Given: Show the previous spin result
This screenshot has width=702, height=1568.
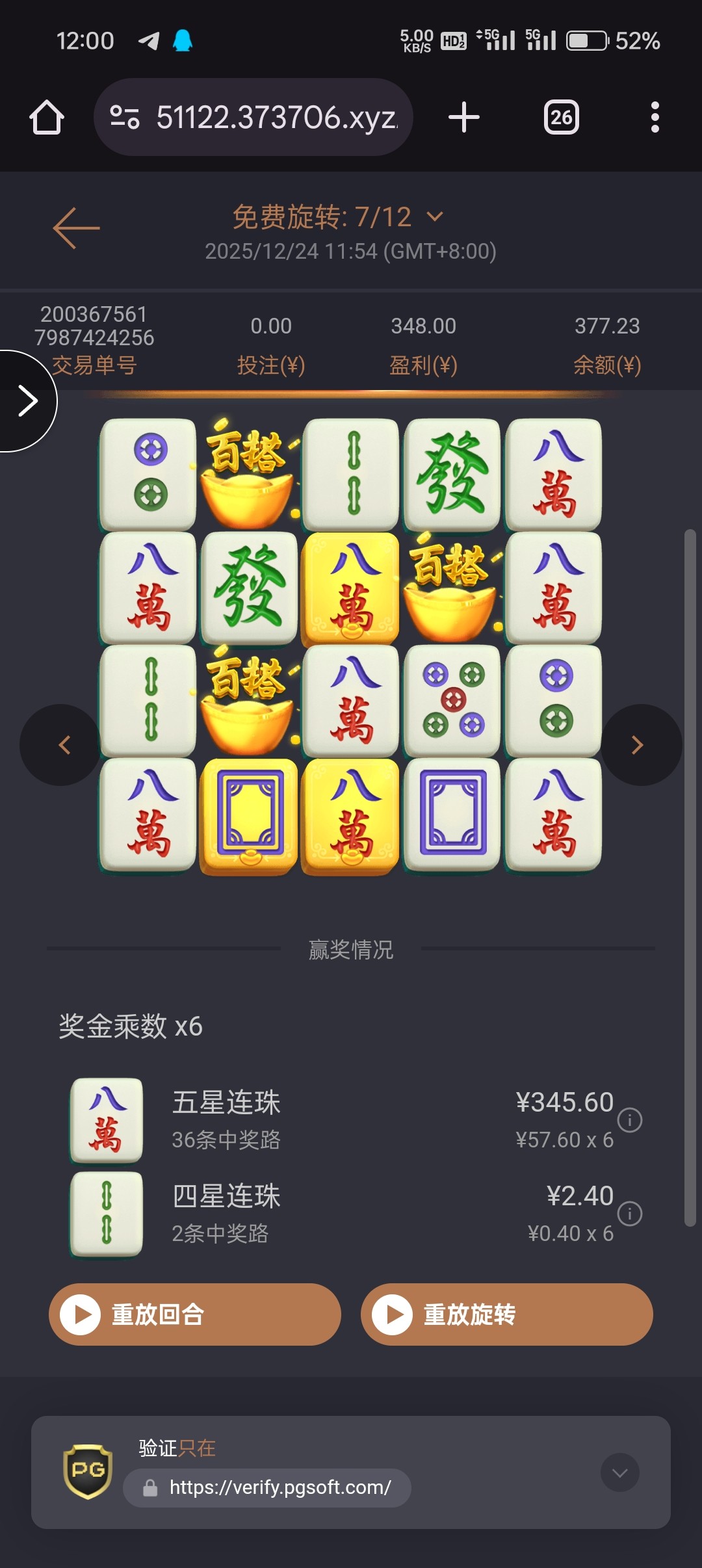Looking at the screenshot, I should tap(64, 745).
